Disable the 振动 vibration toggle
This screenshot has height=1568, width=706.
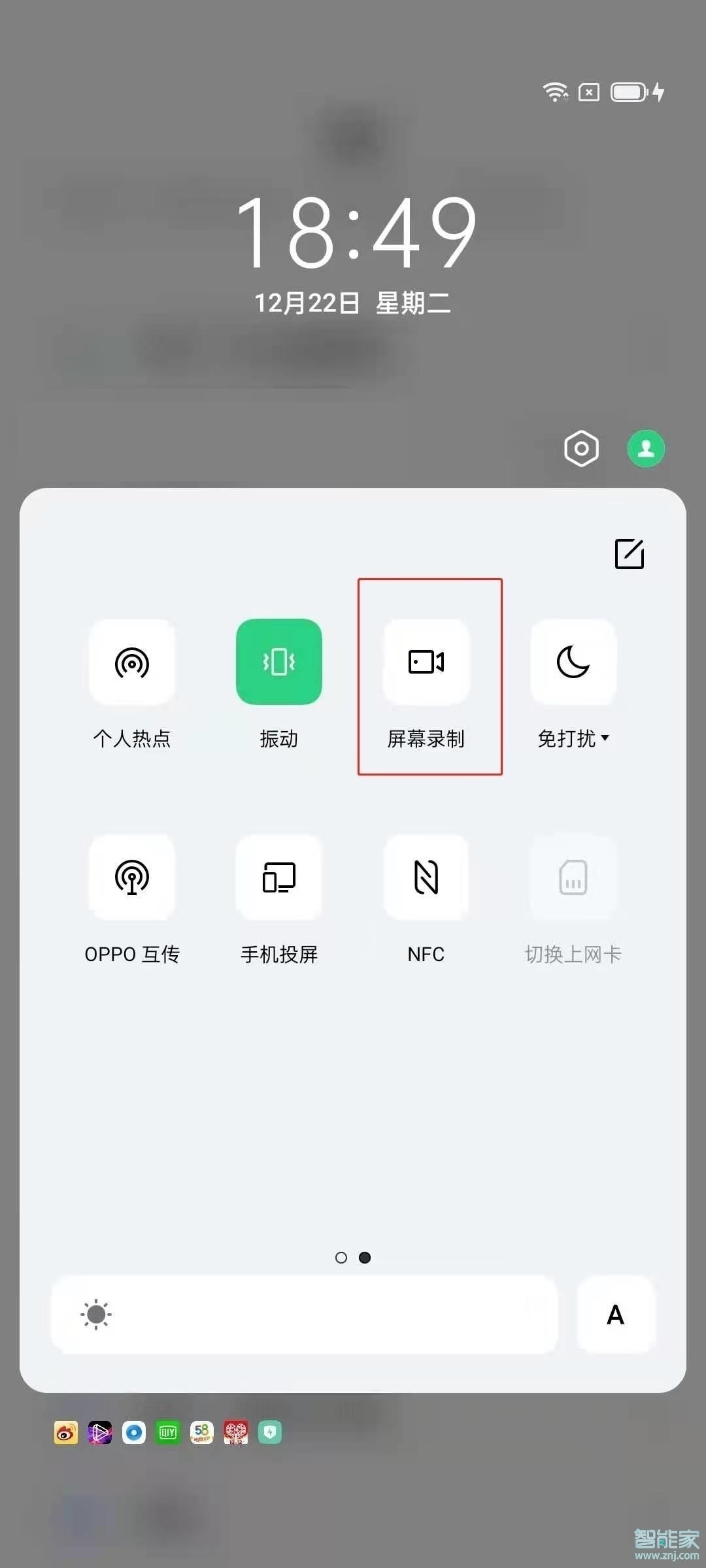[x=279, y=662]
